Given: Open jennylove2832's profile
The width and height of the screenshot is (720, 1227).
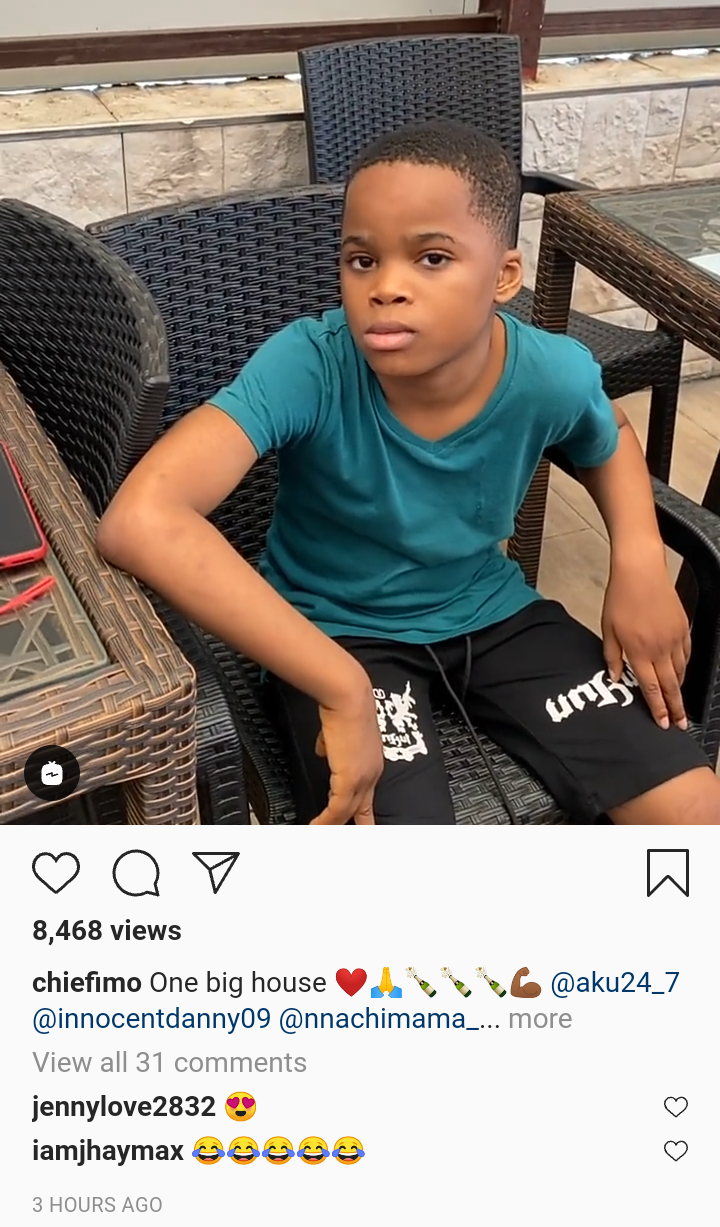Looking at the screenshot, I should pyautogui.click(x=124, y=1106).
